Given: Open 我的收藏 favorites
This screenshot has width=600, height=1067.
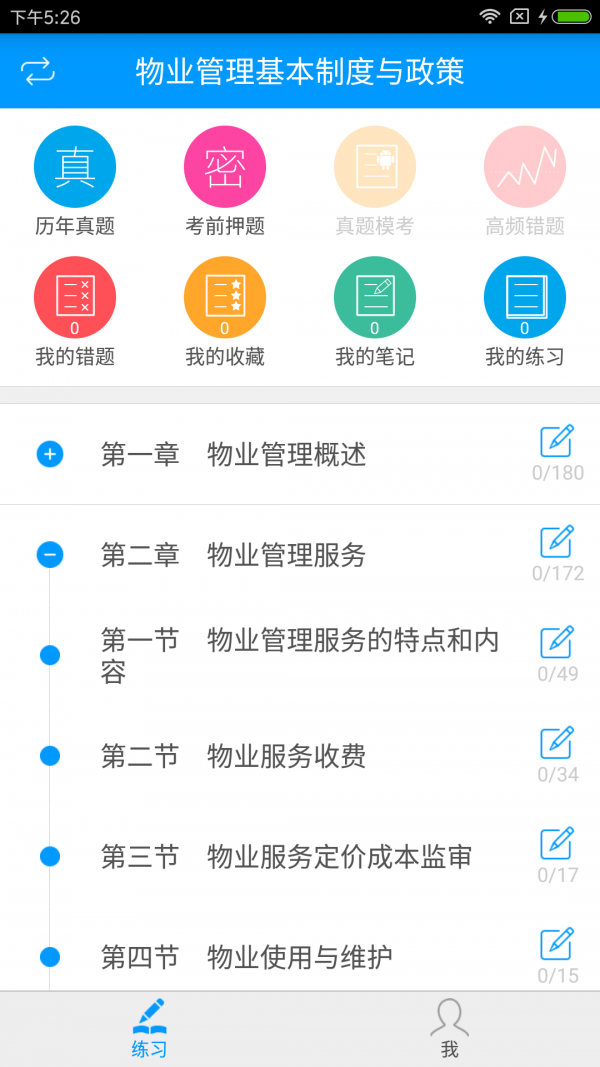Looking at the screenshot, I should click(x=225, y=298).
